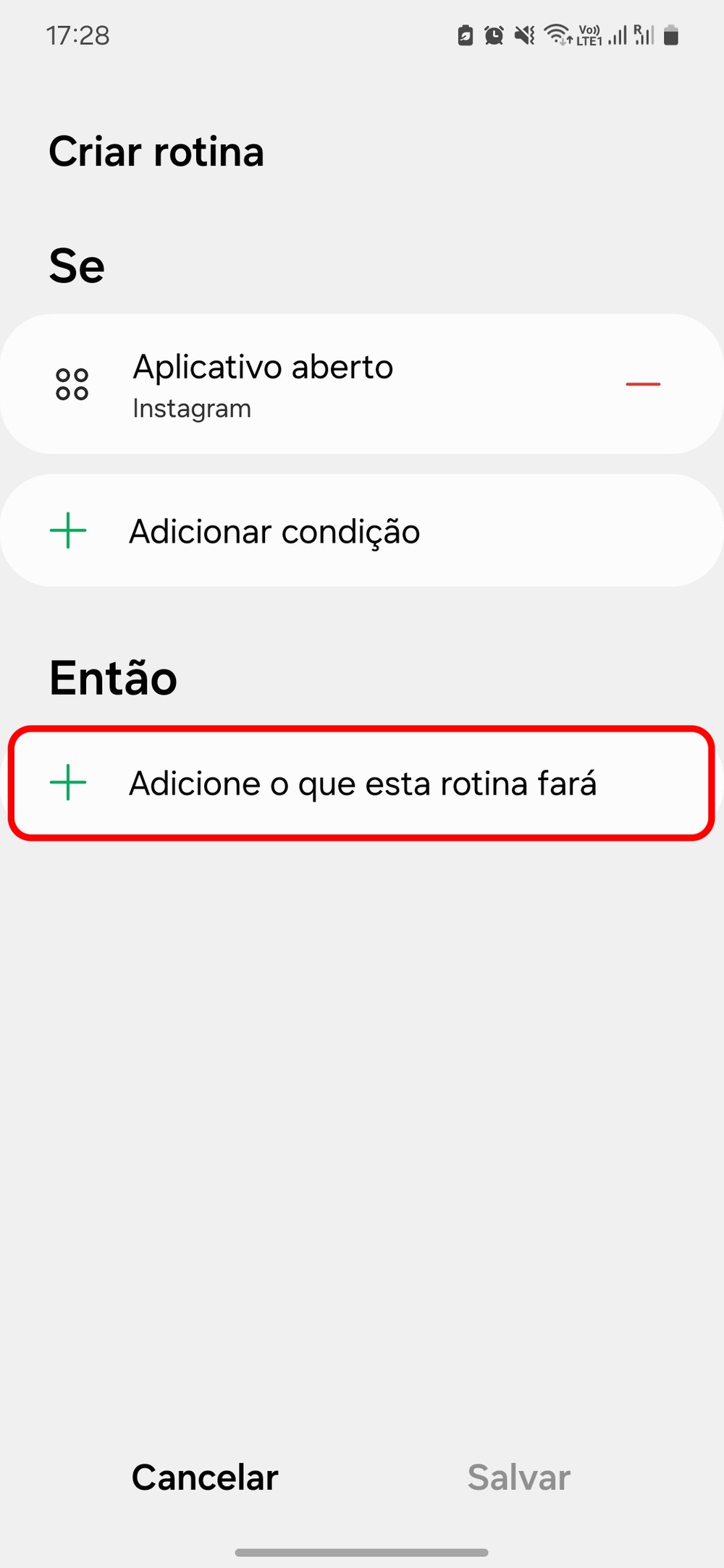724x1568 pixels.
Task: Add what this routine will do
Action: point(362,784)
